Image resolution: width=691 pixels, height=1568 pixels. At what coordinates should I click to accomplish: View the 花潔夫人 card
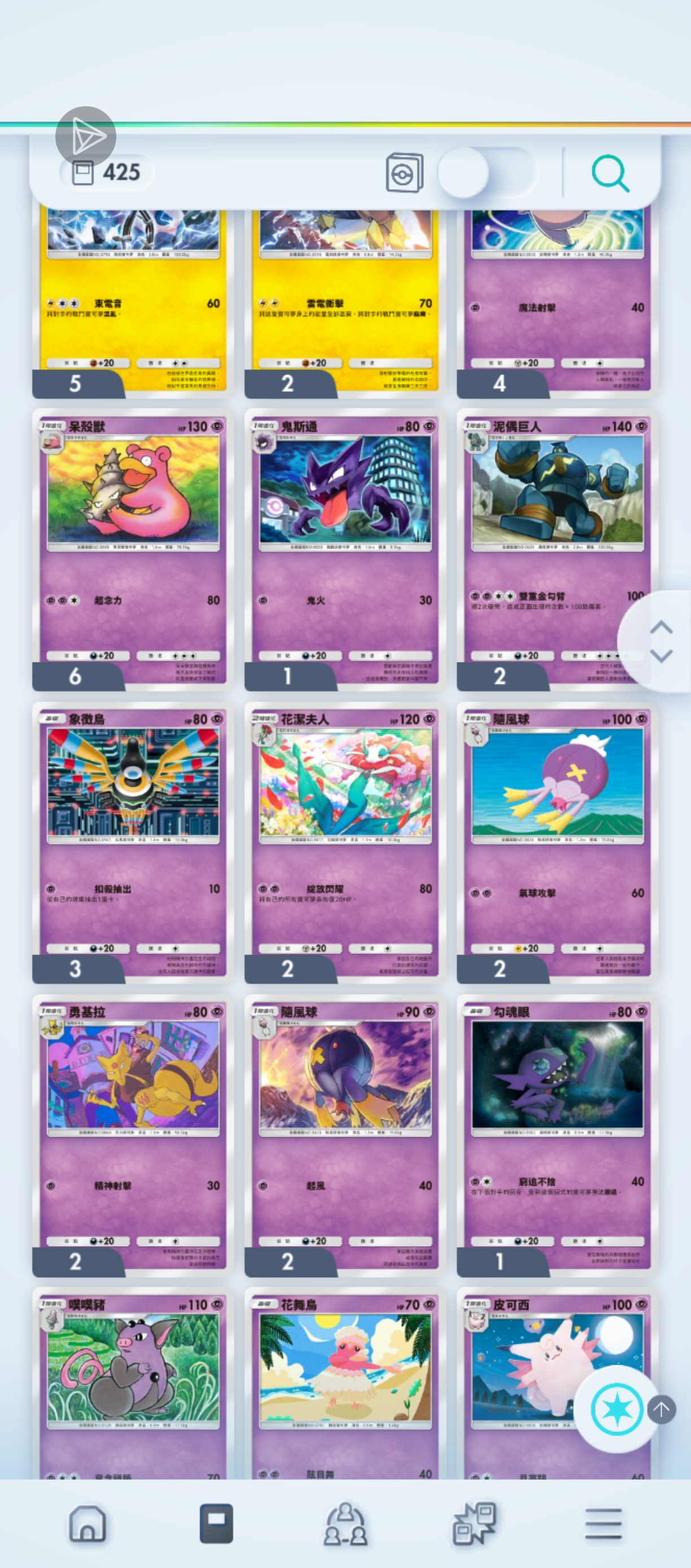tap(345, 840)
